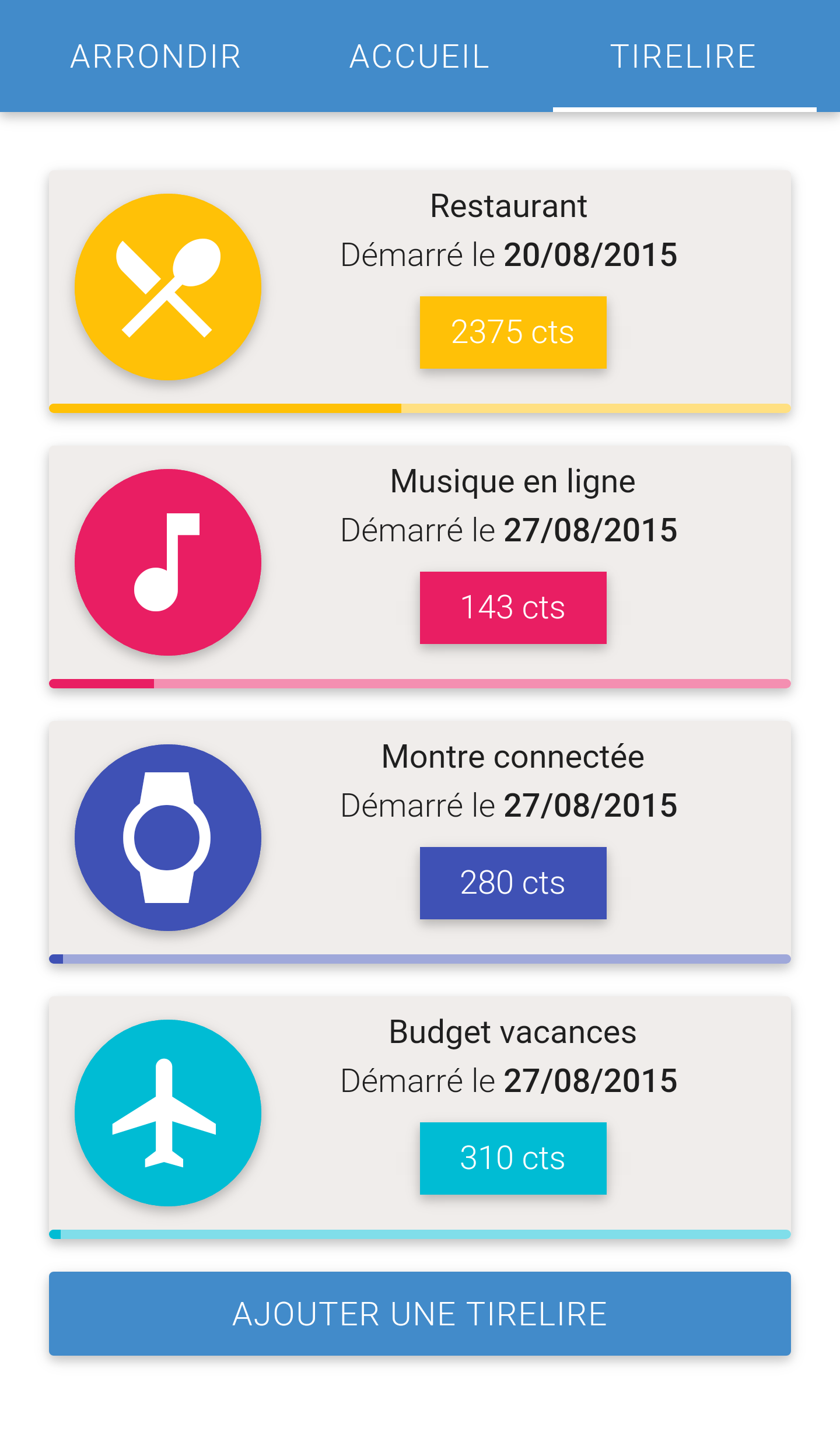The image size is (840, 1435).
Task: Open the Musique en ligne card
Action: [420, 567]
